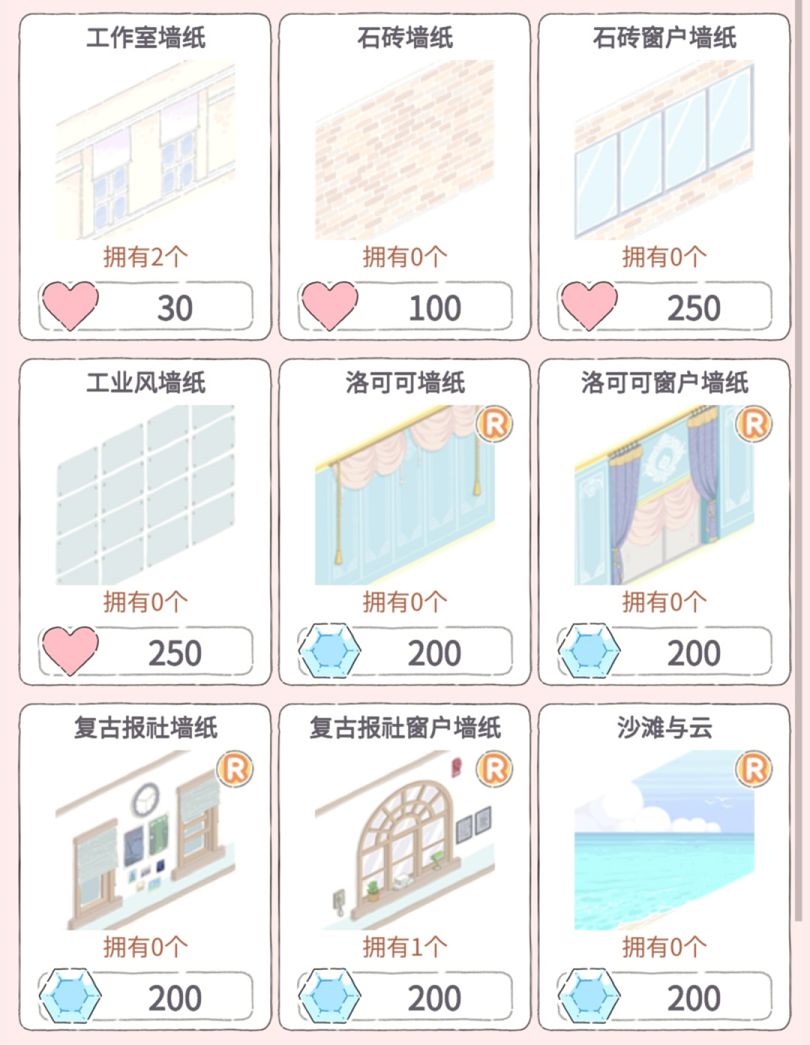The width and height of the screenshot is (810, 1045).
Task: Purchase 工业风墙纸 for 250 hearts
Action: 145,652
